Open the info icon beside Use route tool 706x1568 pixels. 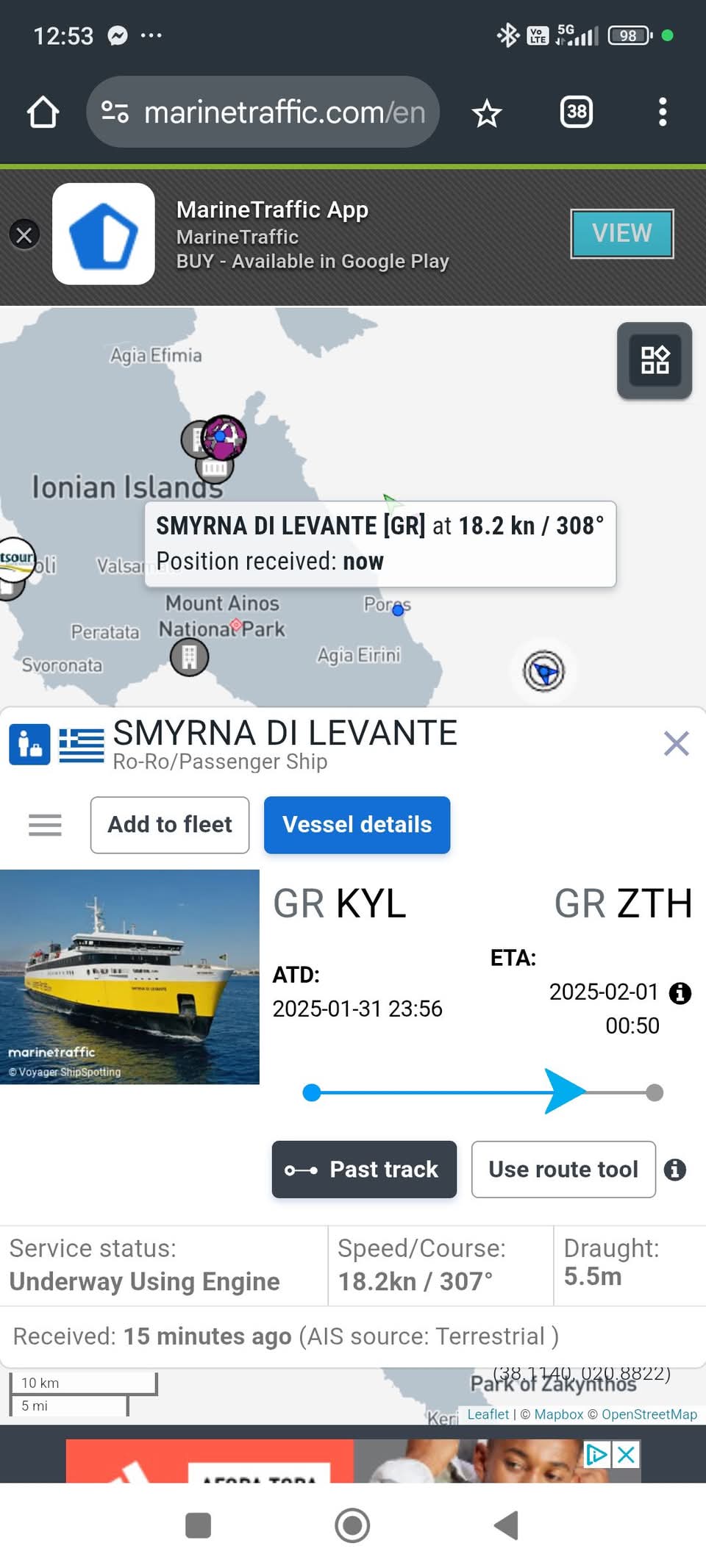click(674, 1169)
